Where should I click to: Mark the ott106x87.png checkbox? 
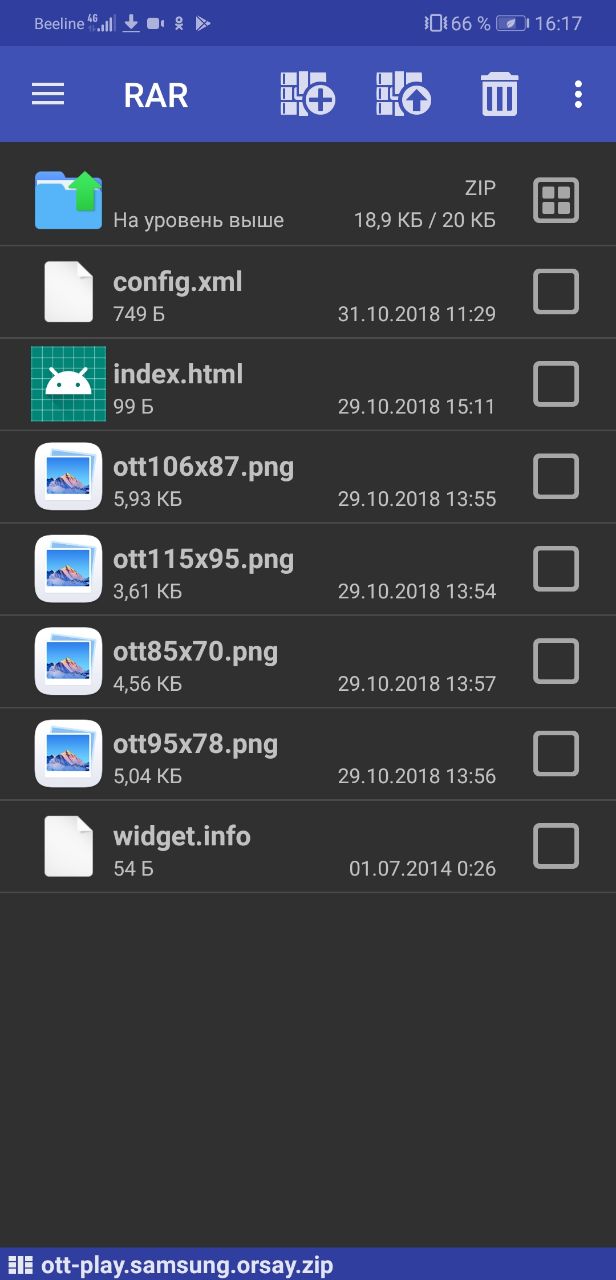point(556,477)
